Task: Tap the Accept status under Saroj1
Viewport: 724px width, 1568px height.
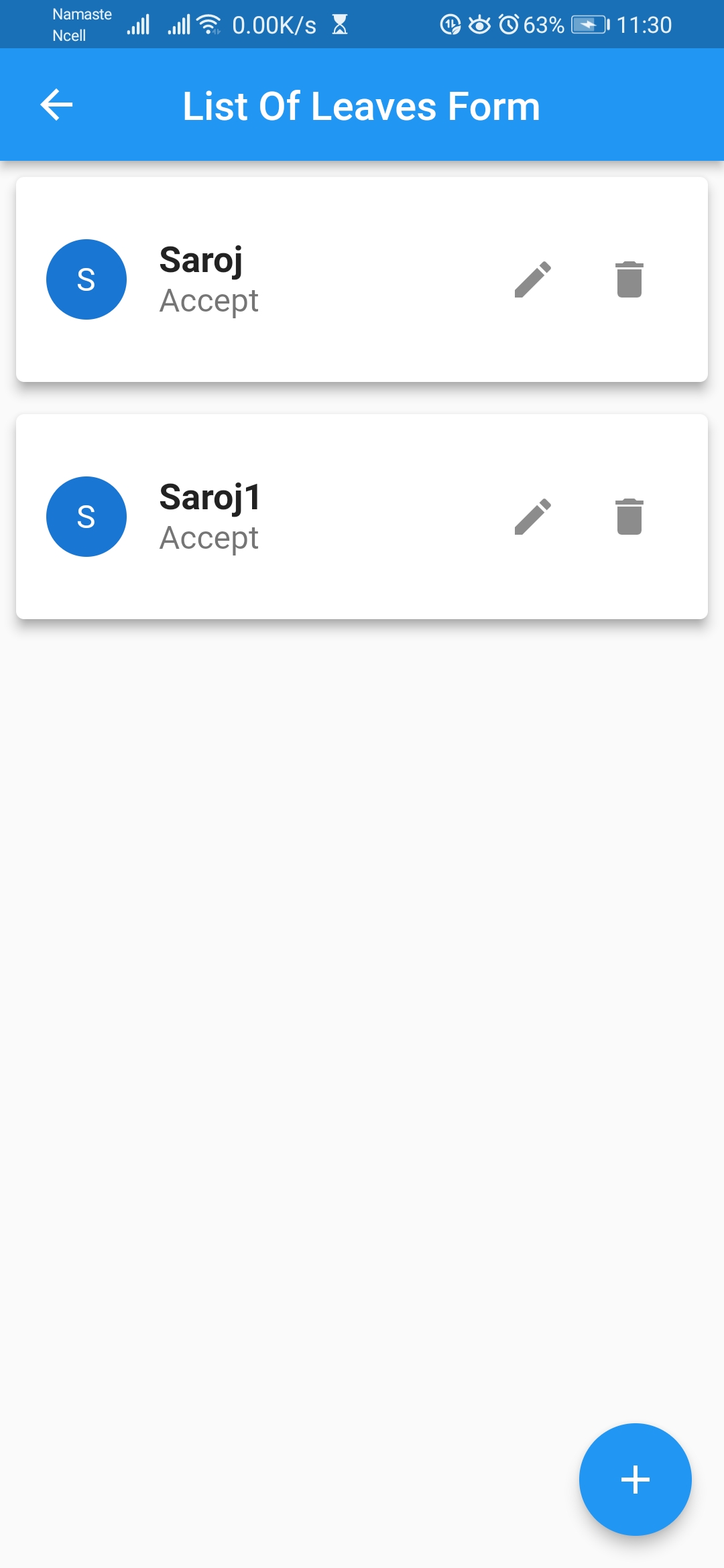Action: click(209, 538)
